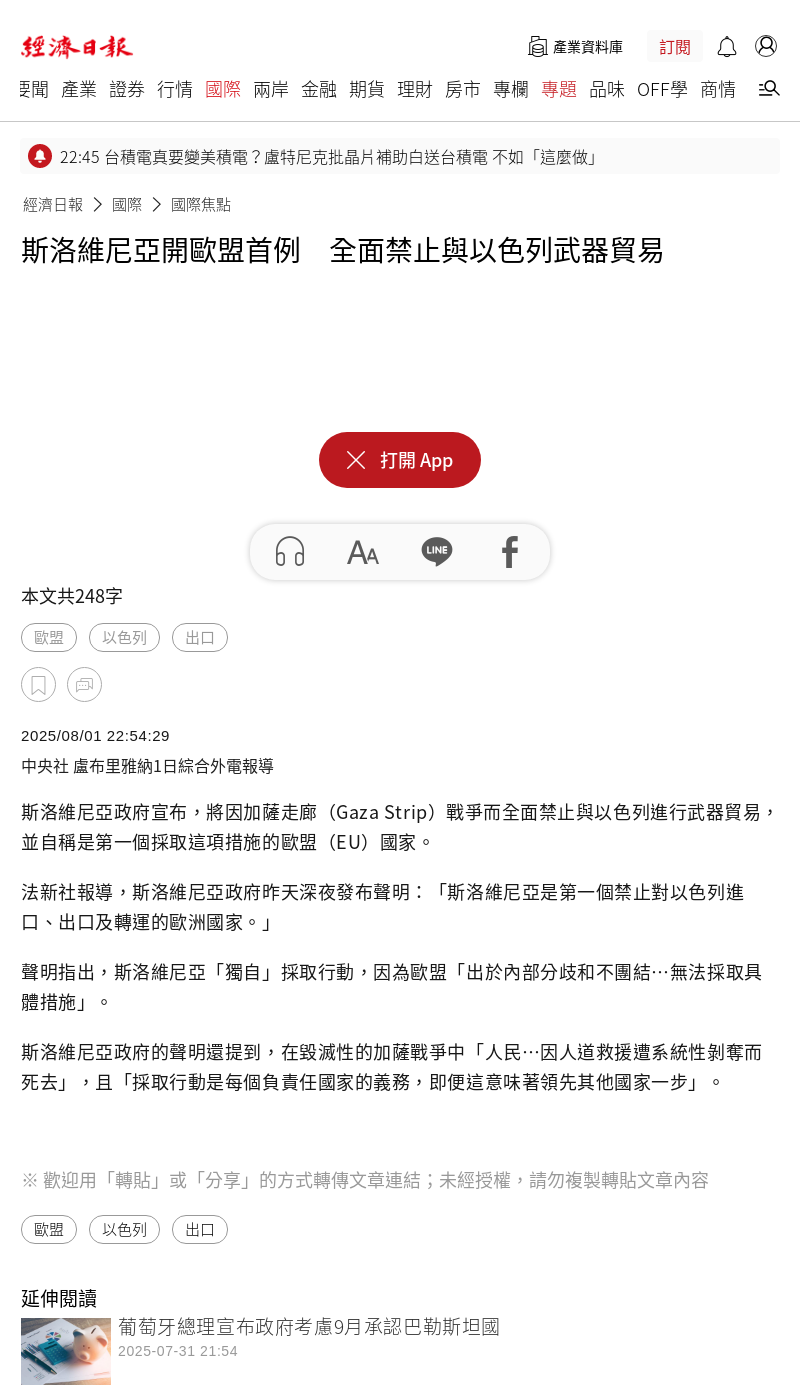Open the 22:45 台積電 breaking news headline
The image size is (800, 1400).
click(330, 157)
